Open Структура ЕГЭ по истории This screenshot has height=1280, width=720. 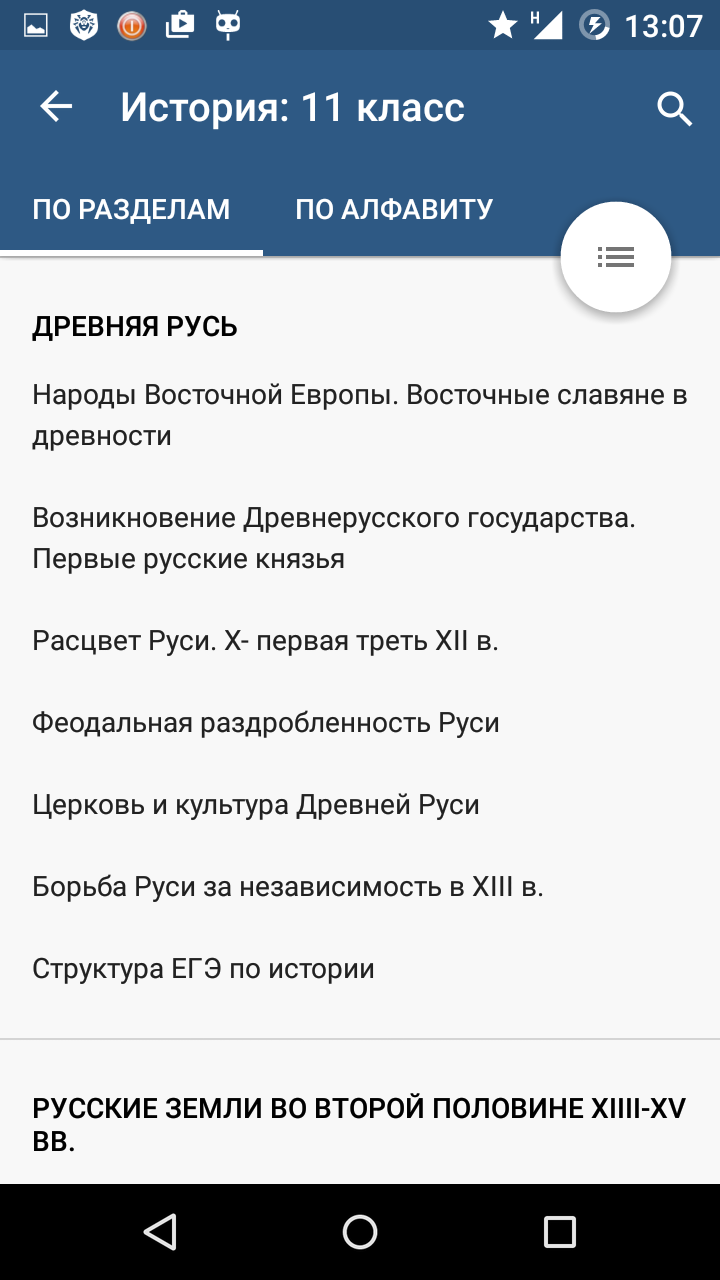(360, 969)
